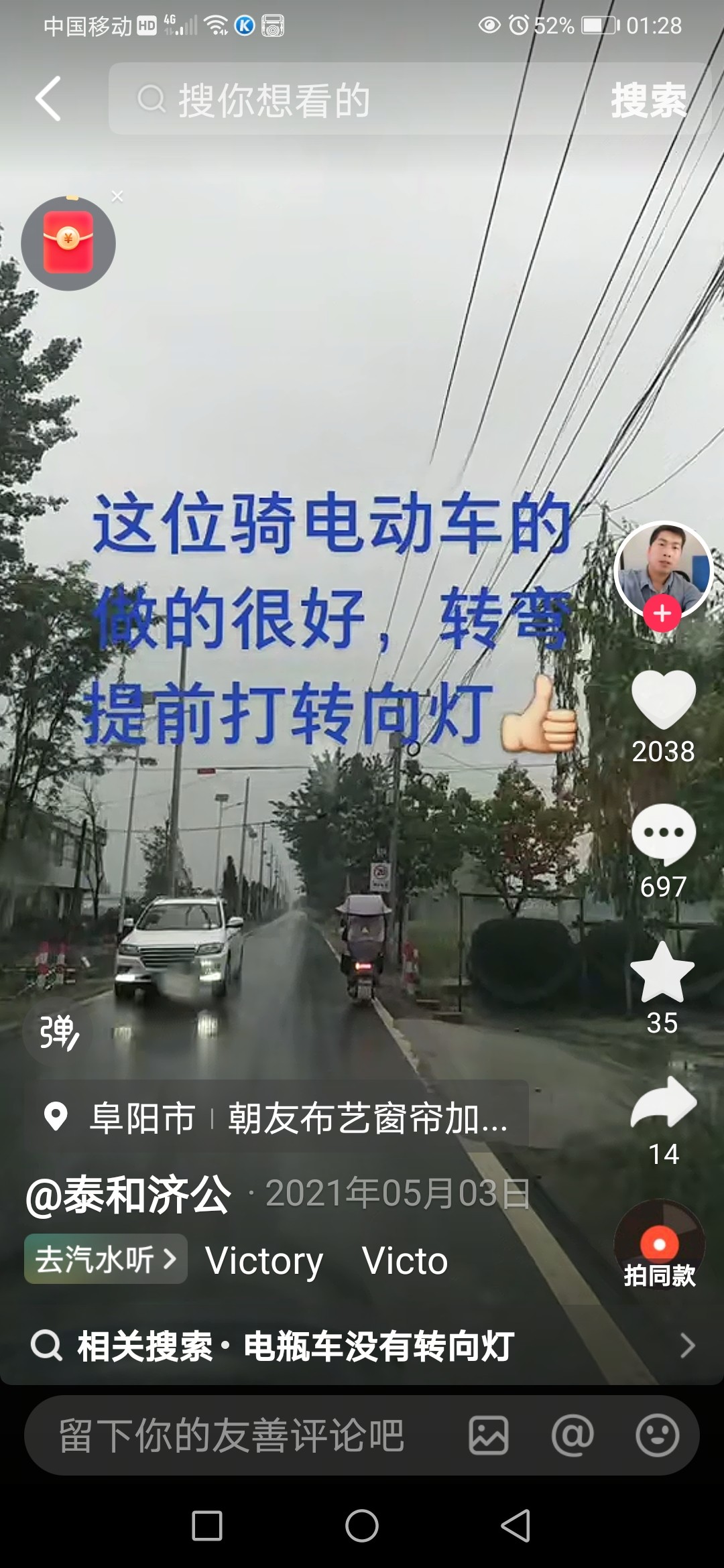Tap the 留下你的友善评论吧 comment box
This screenshot has width=724, height=1568.
[x=232, y=1436]
